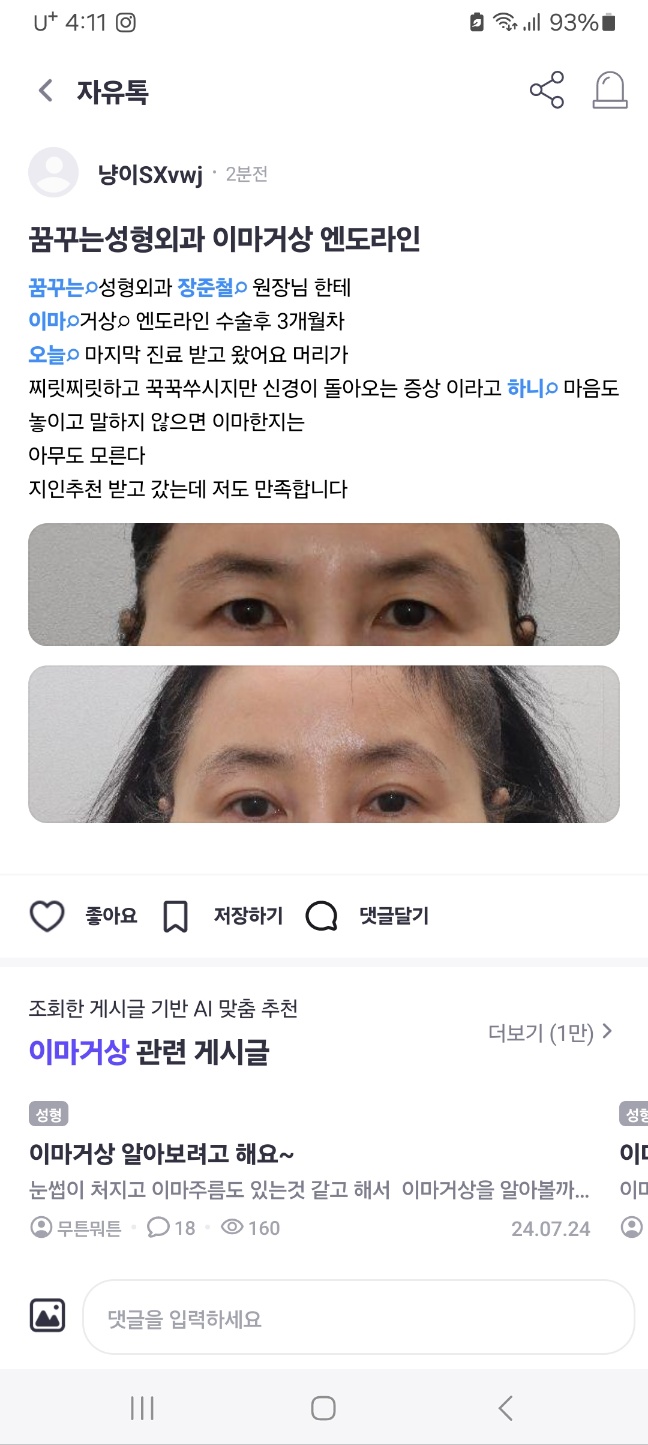Open the post 이마거상 알아보려고 해요~

[162, 1154]
